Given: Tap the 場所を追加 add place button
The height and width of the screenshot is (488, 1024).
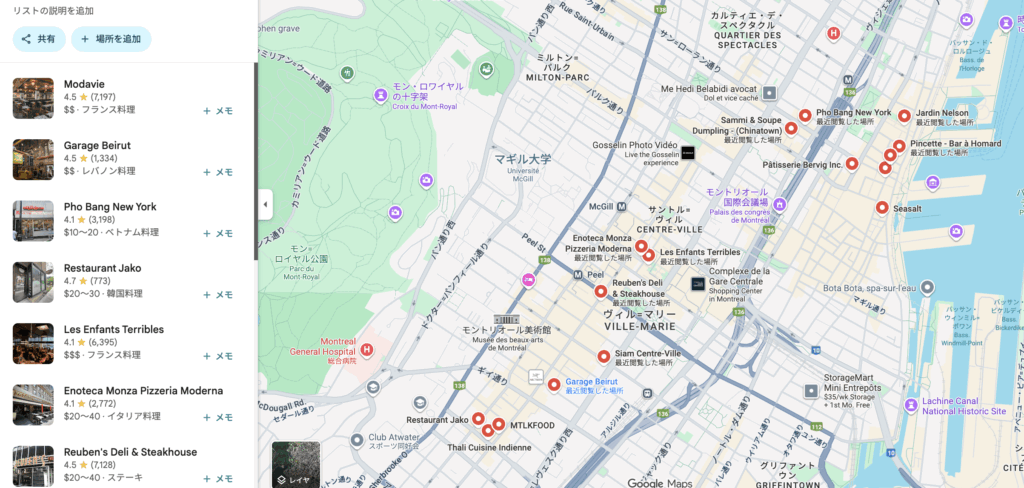Looking at the screenshot, I should tap(111, 39).
